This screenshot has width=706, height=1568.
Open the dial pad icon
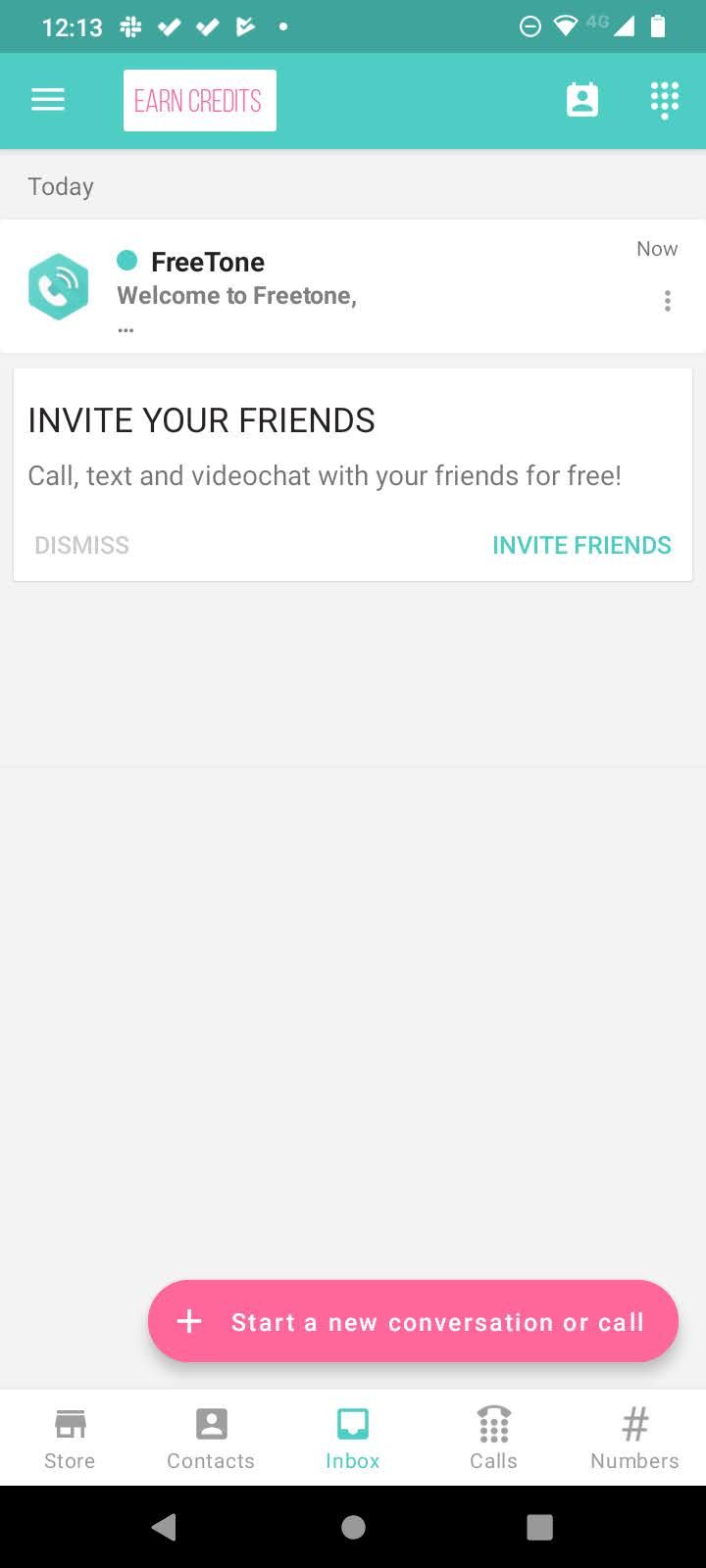(x=665, y=100)
